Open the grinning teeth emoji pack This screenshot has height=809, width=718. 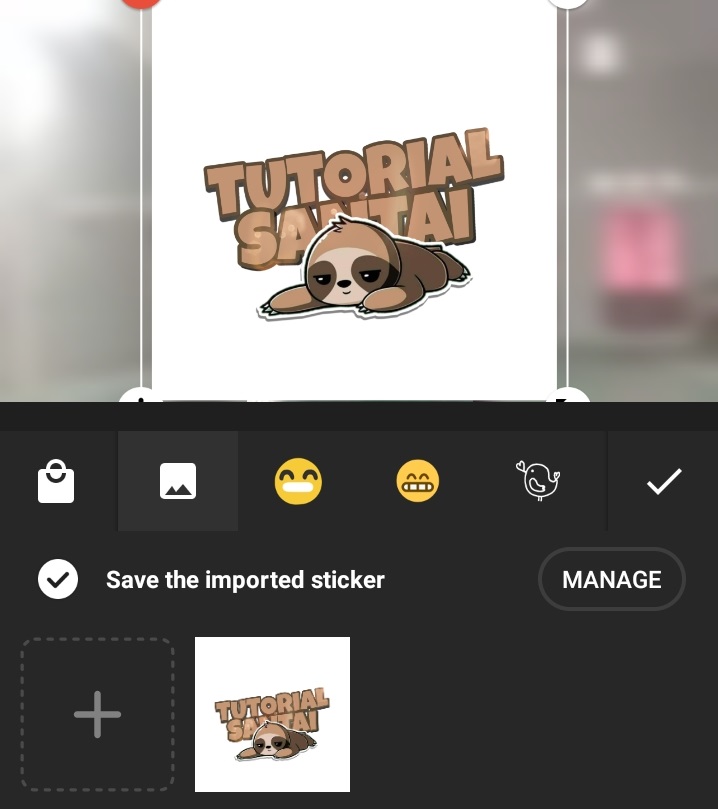click(418, 481)
